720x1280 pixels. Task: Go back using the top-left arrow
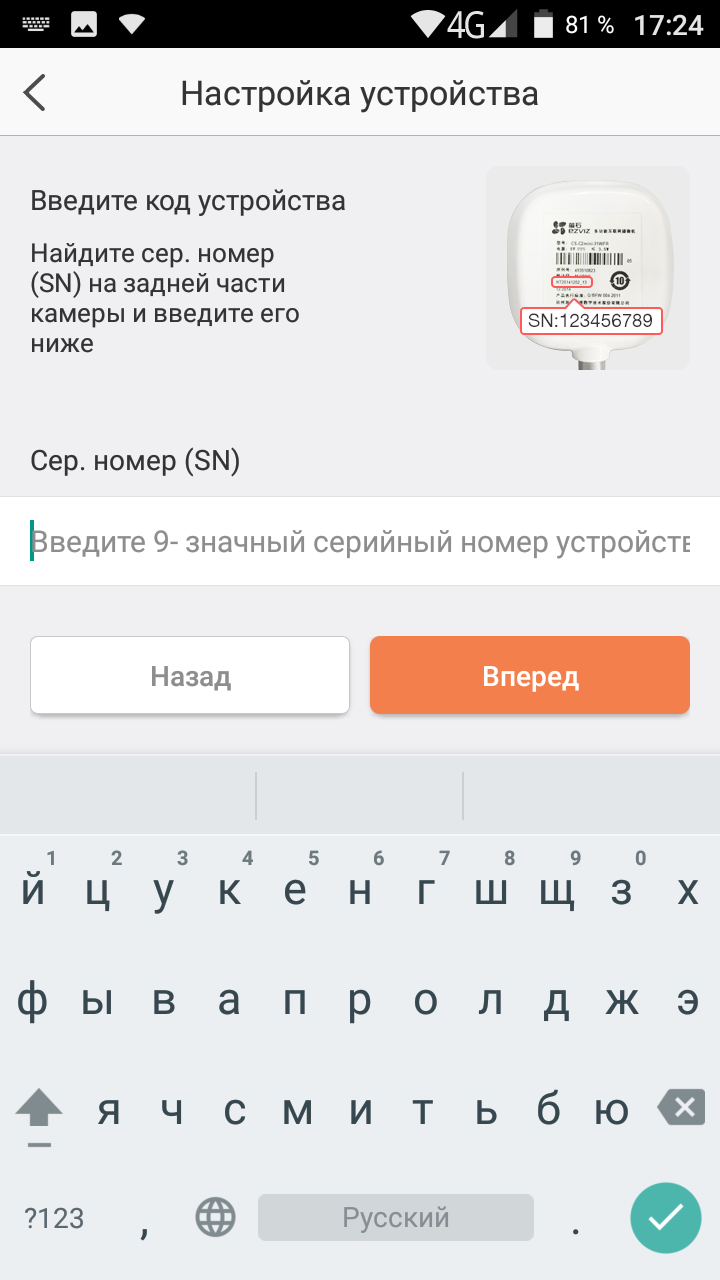coord(35,93)
